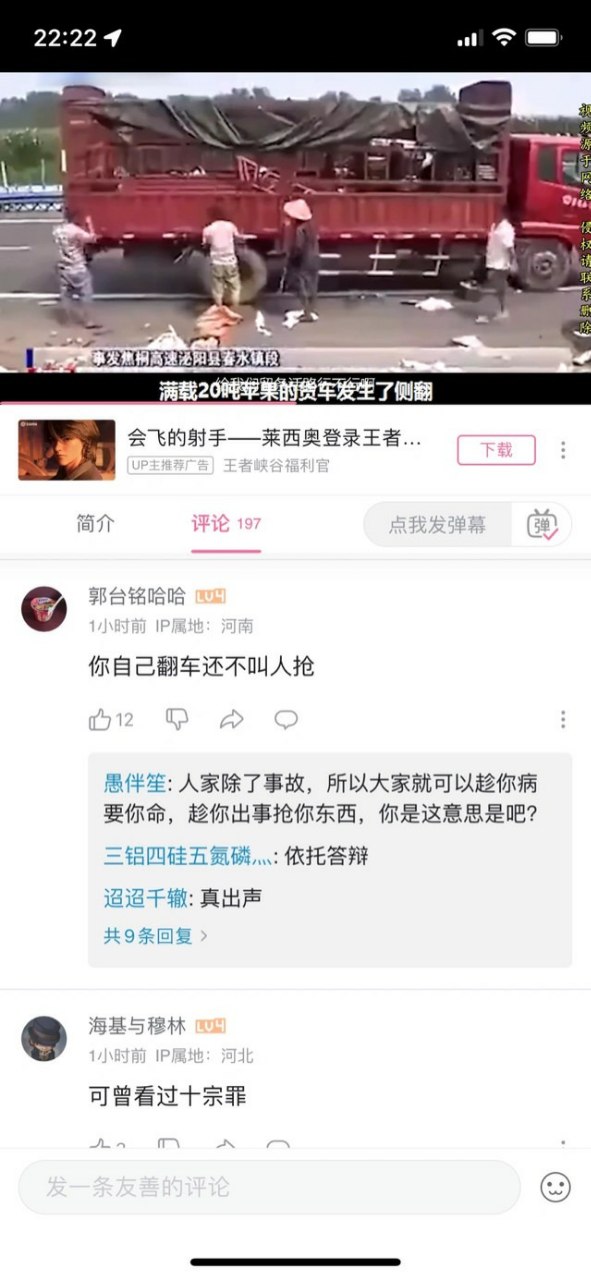Dislike 郭台铭哈哈's comment
The image size is (591, 1280).
177,719
